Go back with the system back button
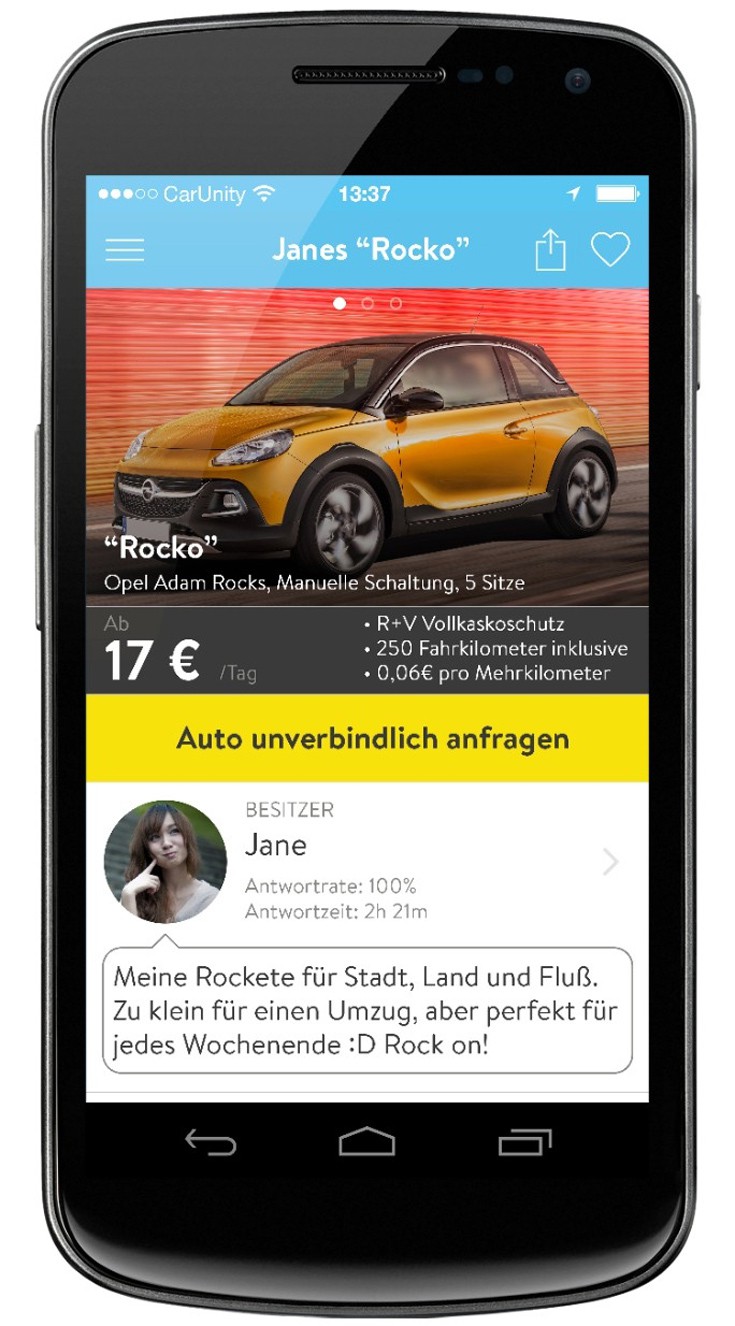This screenshot has height=1326, width=735. [211, 1142]
